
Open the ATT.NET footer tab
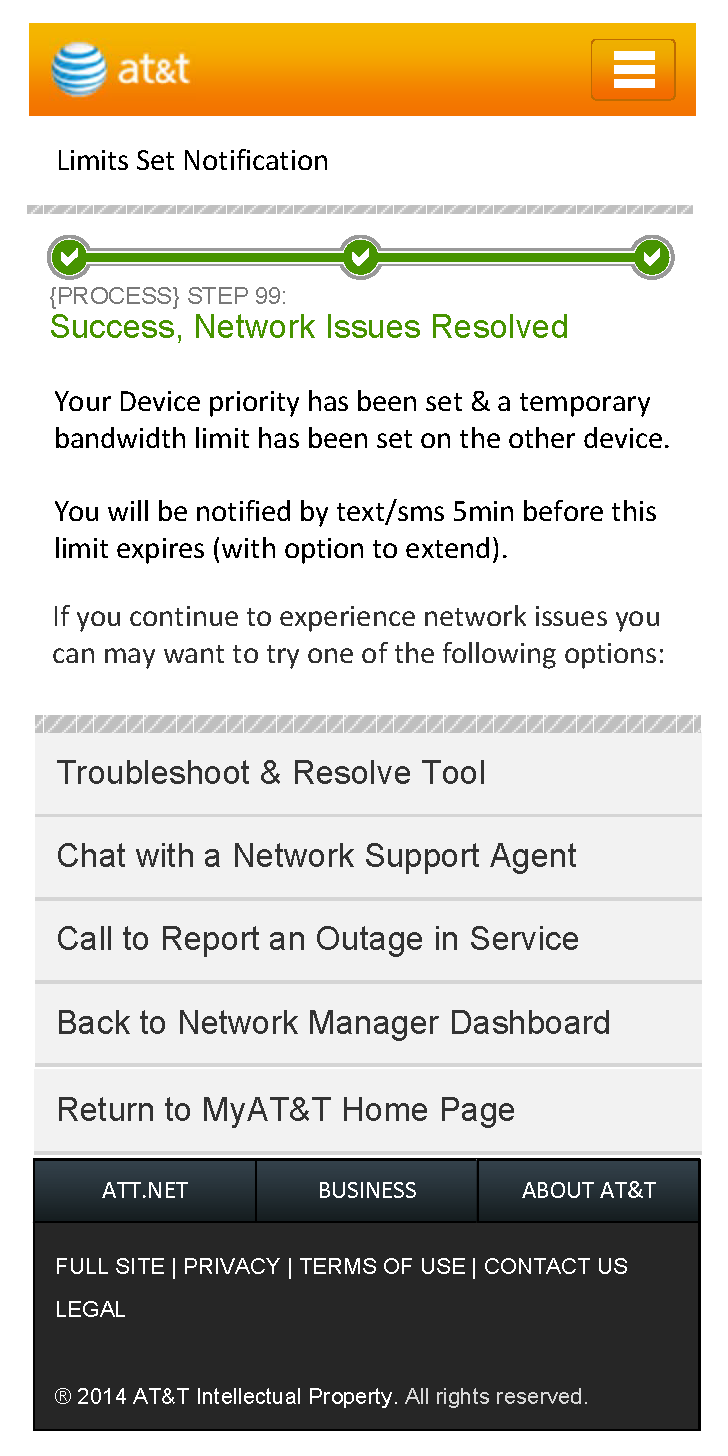[x=145, y=1190]
